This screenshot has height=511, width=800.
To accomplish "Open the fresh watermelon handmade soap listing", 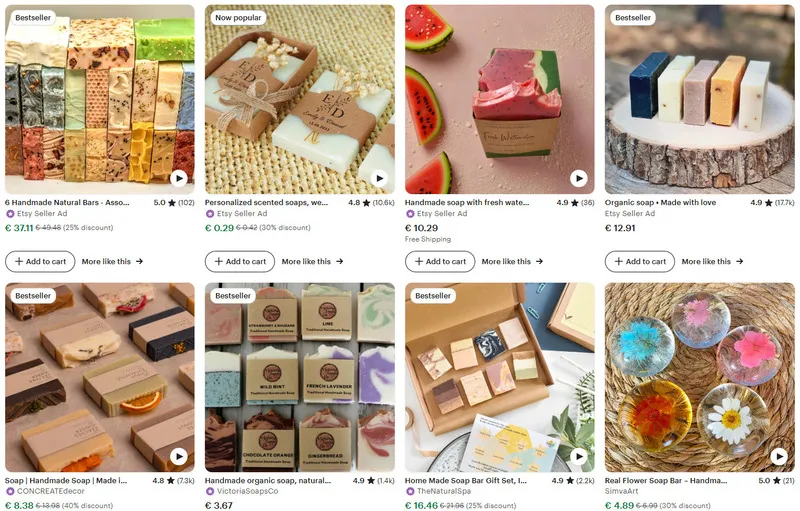I will click(x=466, y=202).
